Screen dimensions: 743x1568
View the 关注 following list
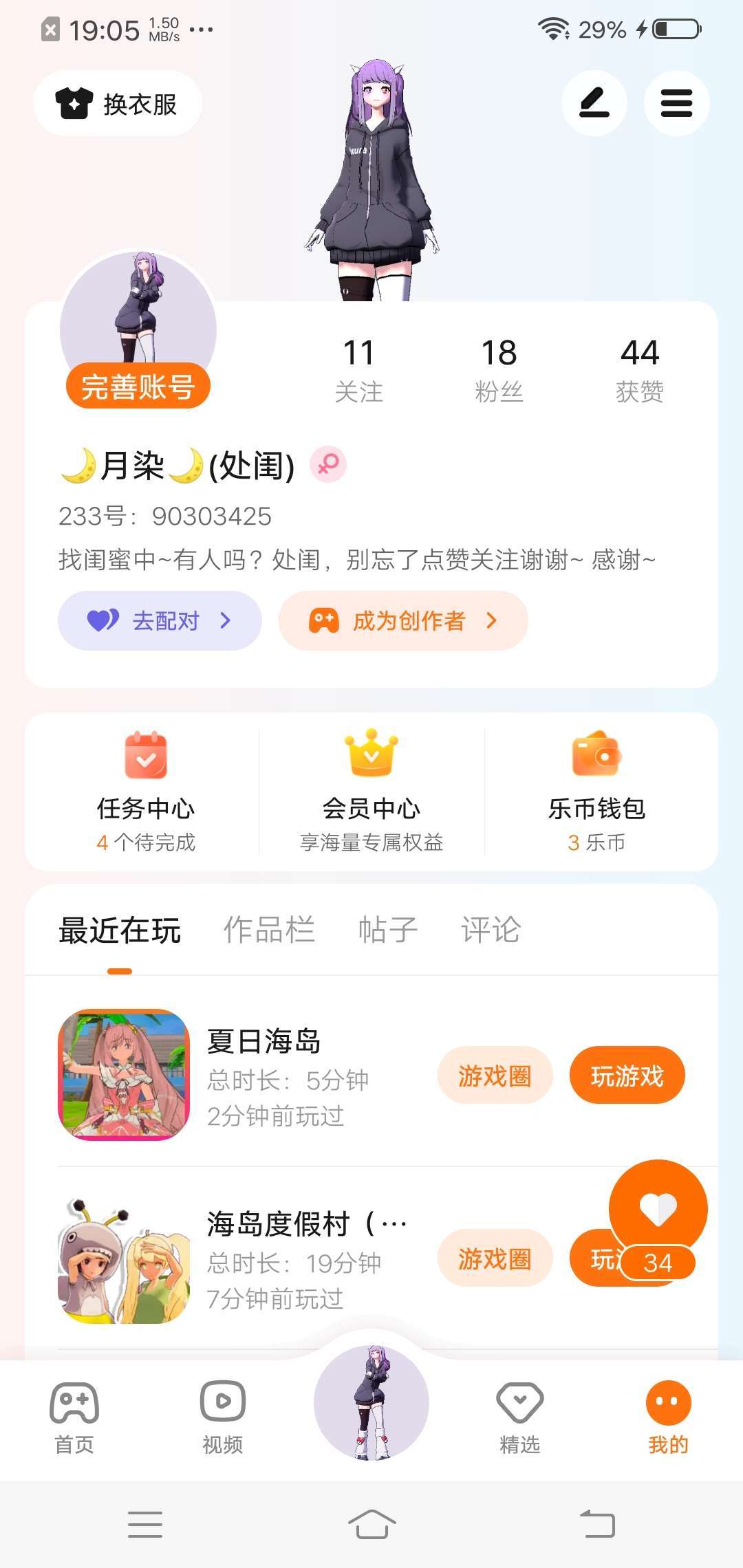point(358,370)
